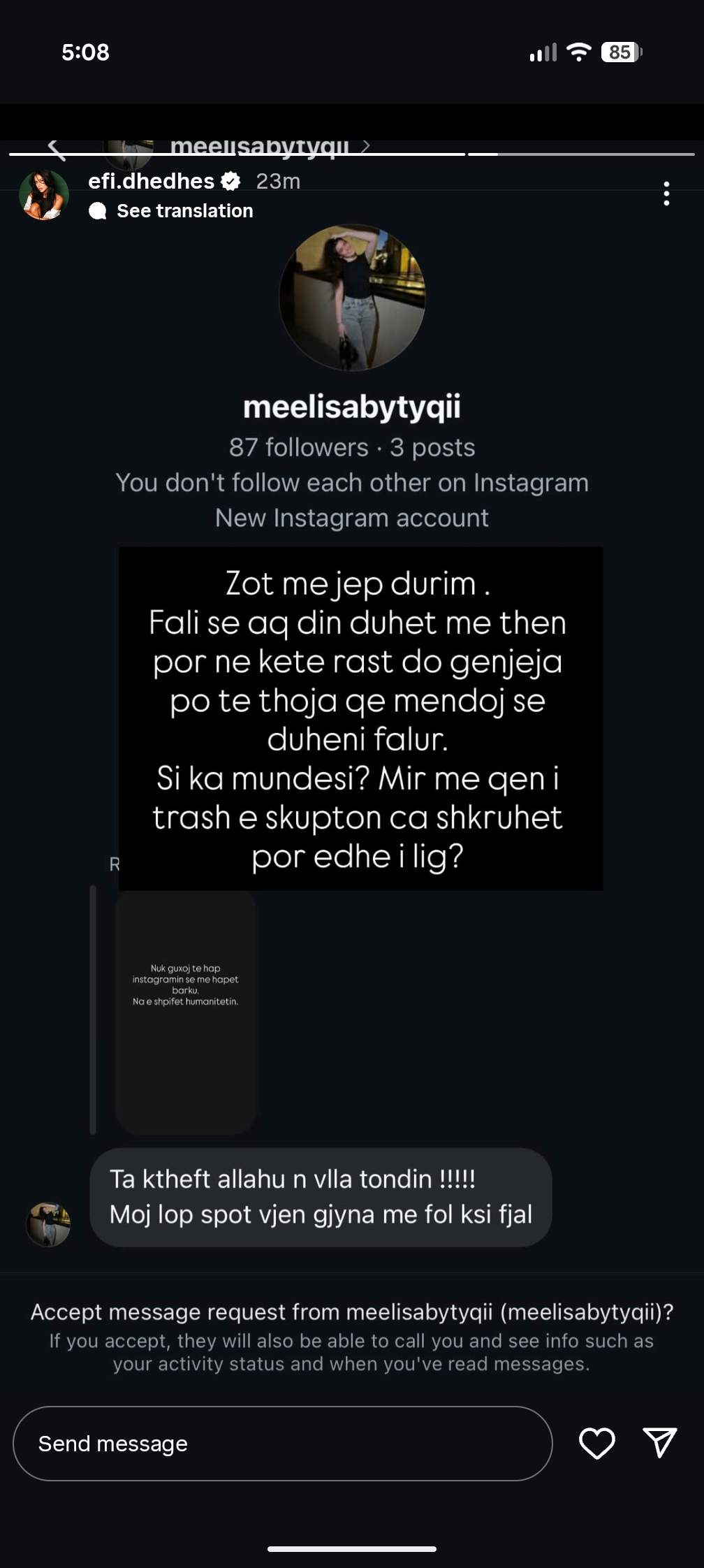Like this story with the heart
The height and width of the screenshot is (1568, 704).
[x=597, y=1443]
